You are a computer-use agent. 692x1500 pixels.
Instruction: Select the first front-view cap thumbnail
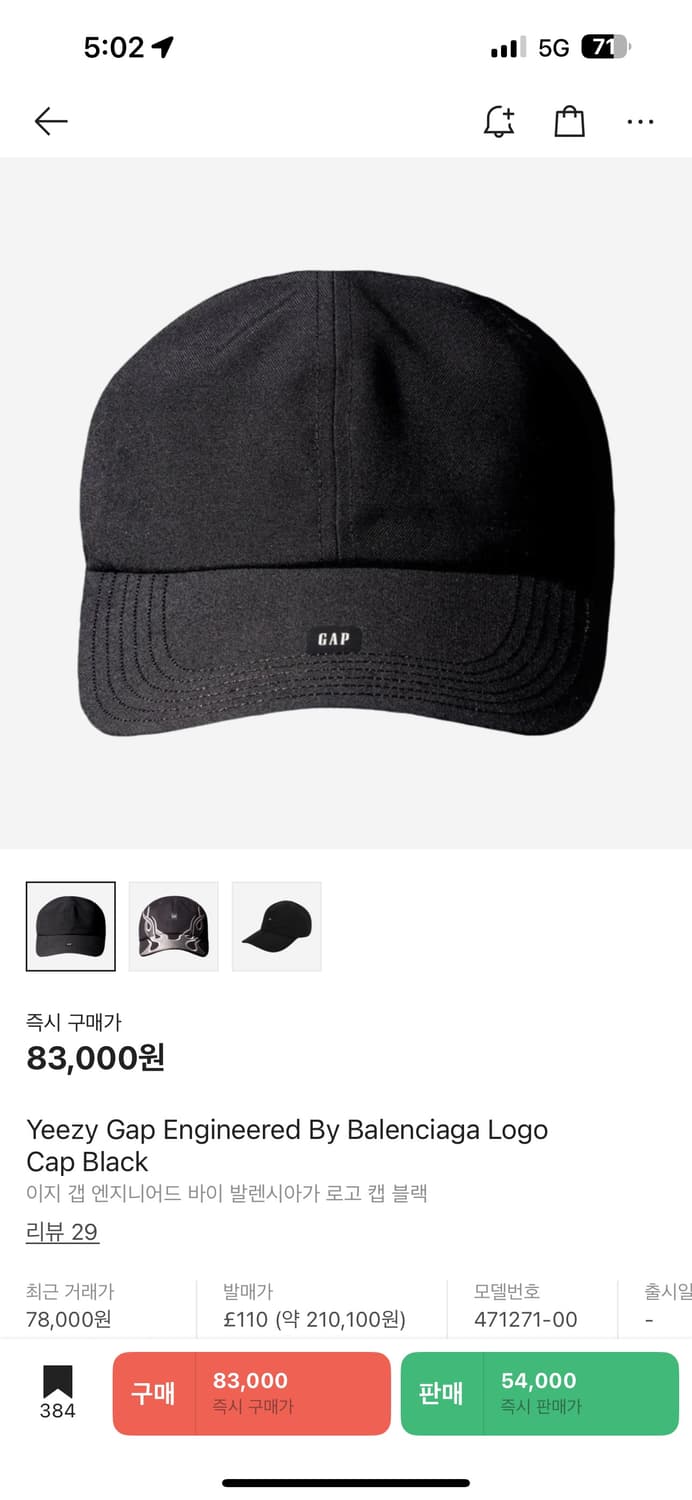point(71,926)
